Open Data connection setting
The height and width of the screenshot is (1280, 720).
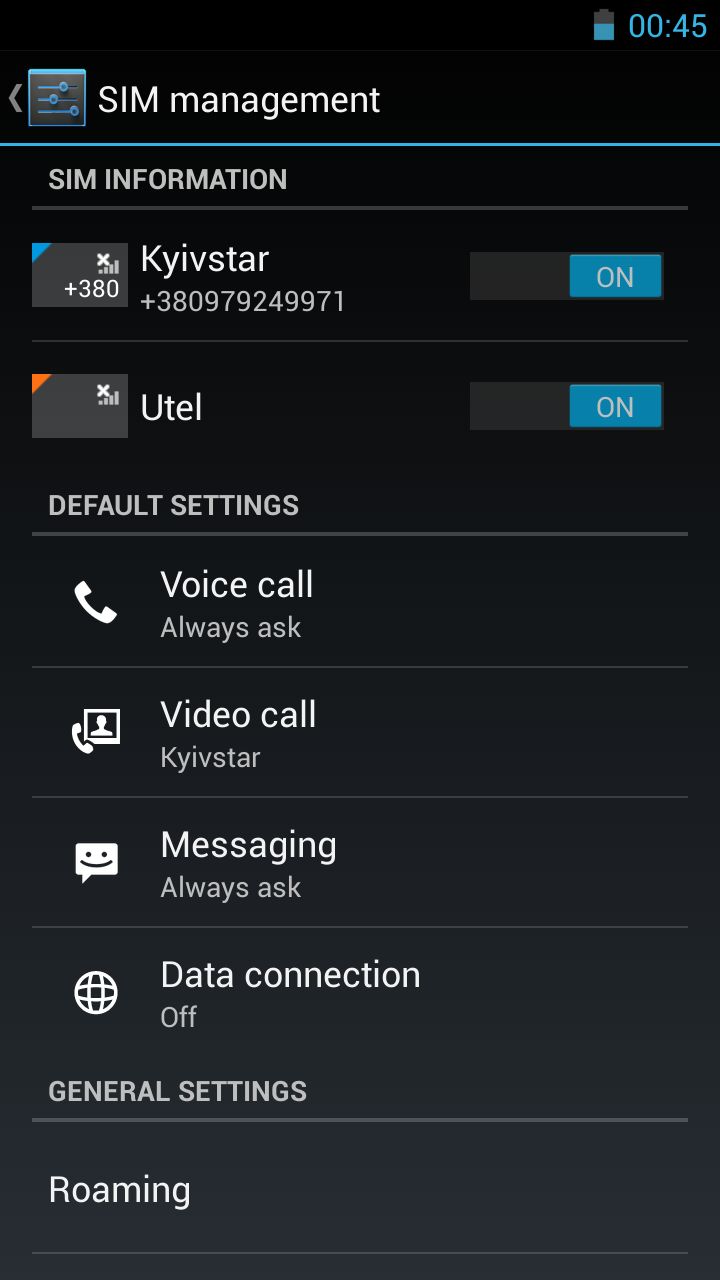(360, 993)
